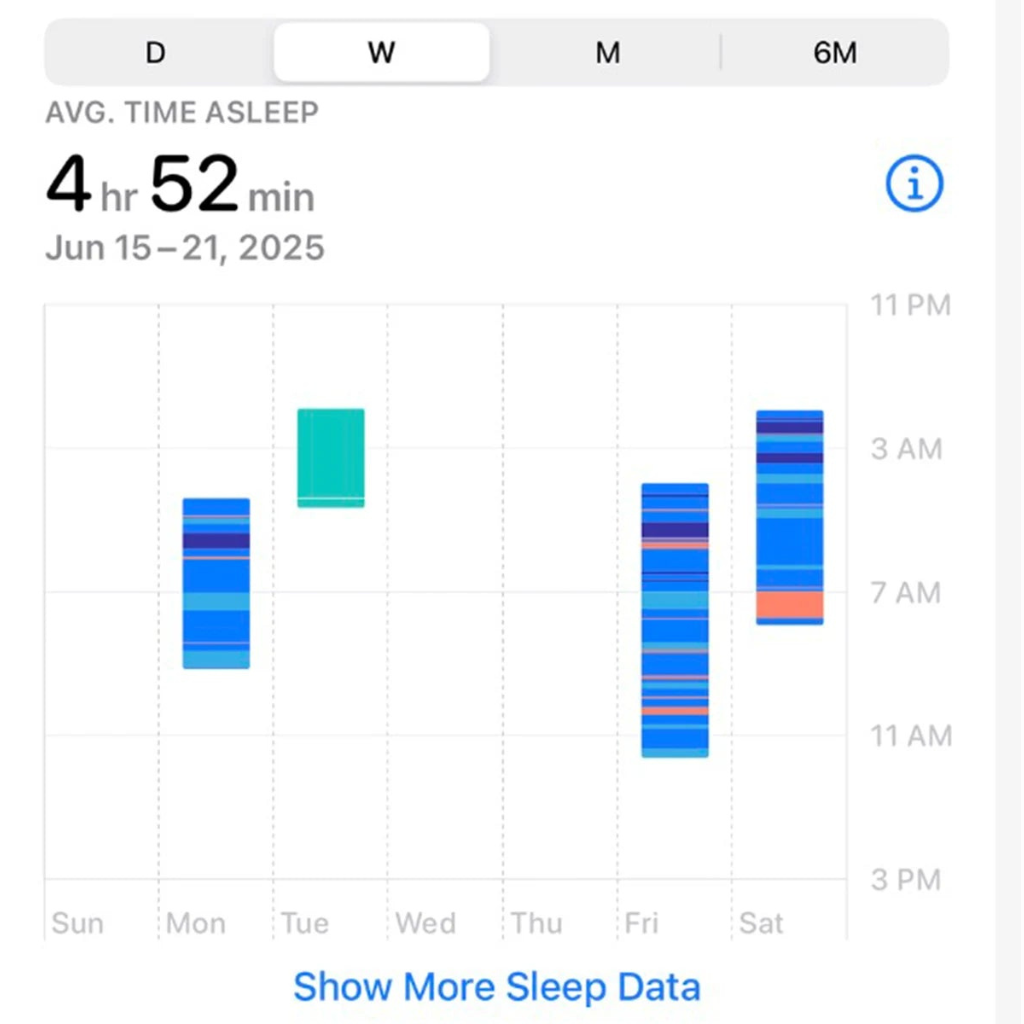Image resolution: width=1024 pixels, height=1024 pixels.
Task: Switch to the D day view
Action: 155,52
